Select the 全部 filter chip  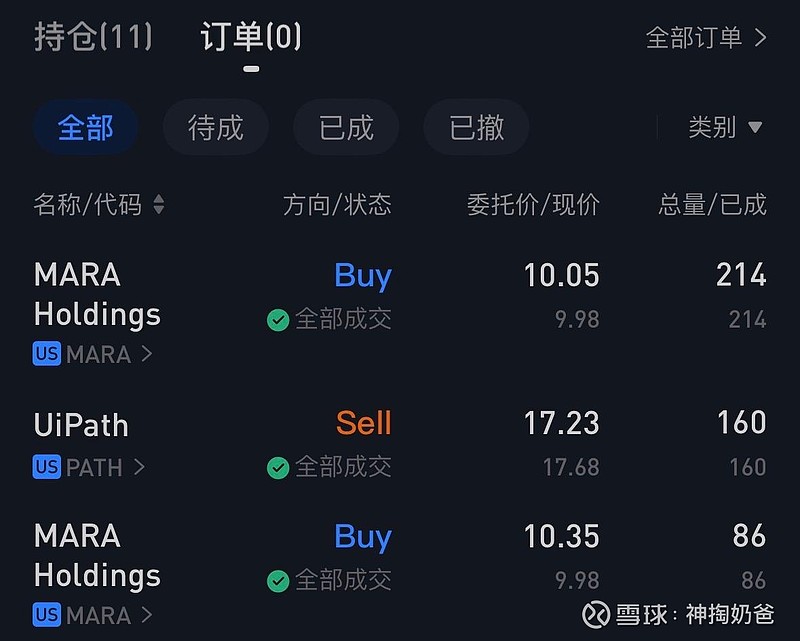(x=86, y=127)
